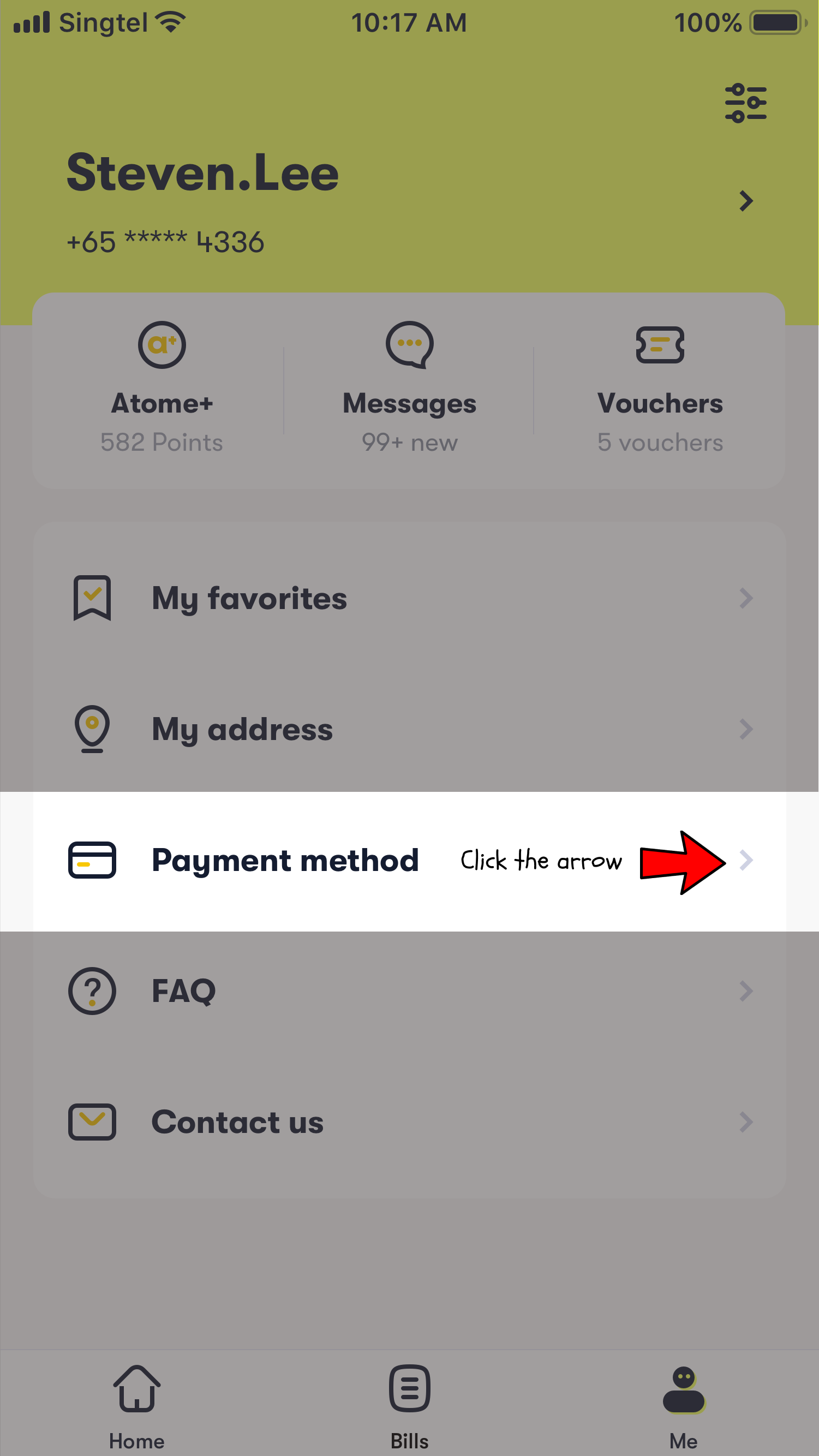Open Steven.Lee profile details

click(x=410, y=201)
